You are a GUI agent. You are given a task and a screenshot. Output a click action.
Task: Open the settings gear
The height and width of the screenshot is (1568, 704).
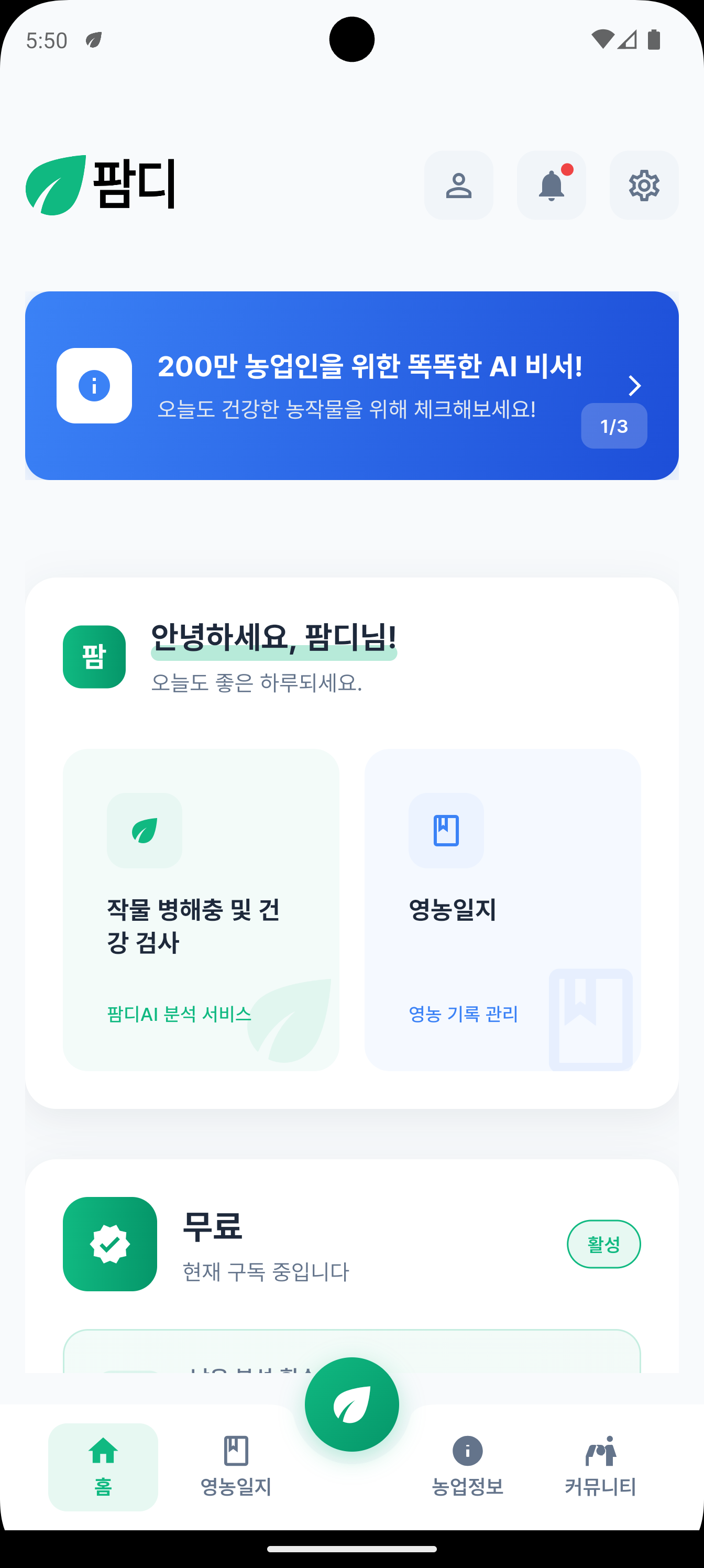pyautogui.click(x=644, y=185)
